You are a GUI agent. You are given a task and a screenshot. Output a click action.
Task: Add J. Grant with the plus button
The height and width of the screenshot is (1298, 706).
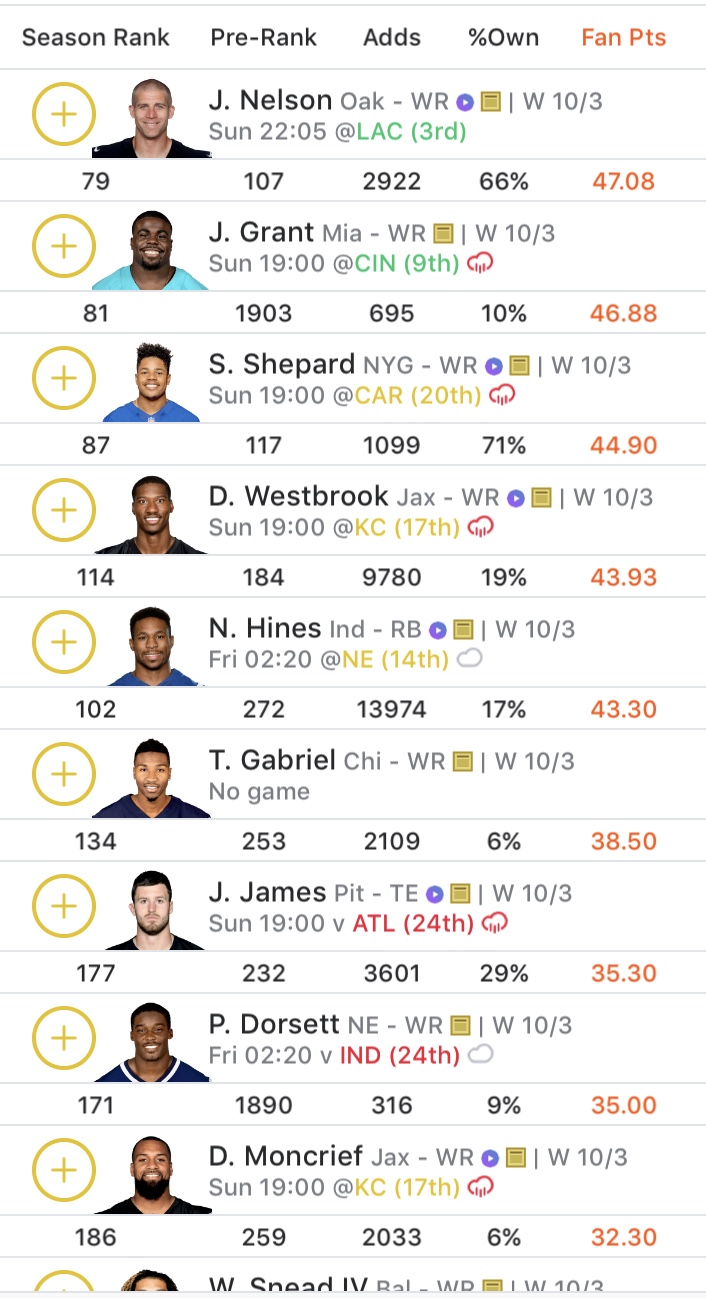(x=63, y=246)
